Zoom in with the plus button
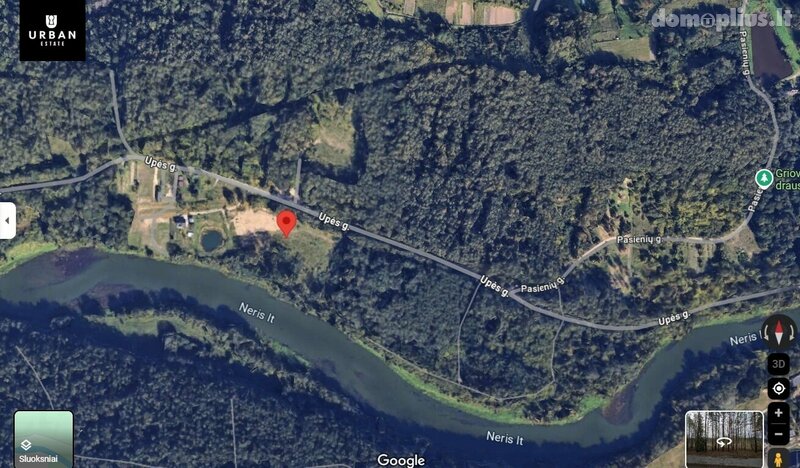800x468 pixels. point(778,413)
